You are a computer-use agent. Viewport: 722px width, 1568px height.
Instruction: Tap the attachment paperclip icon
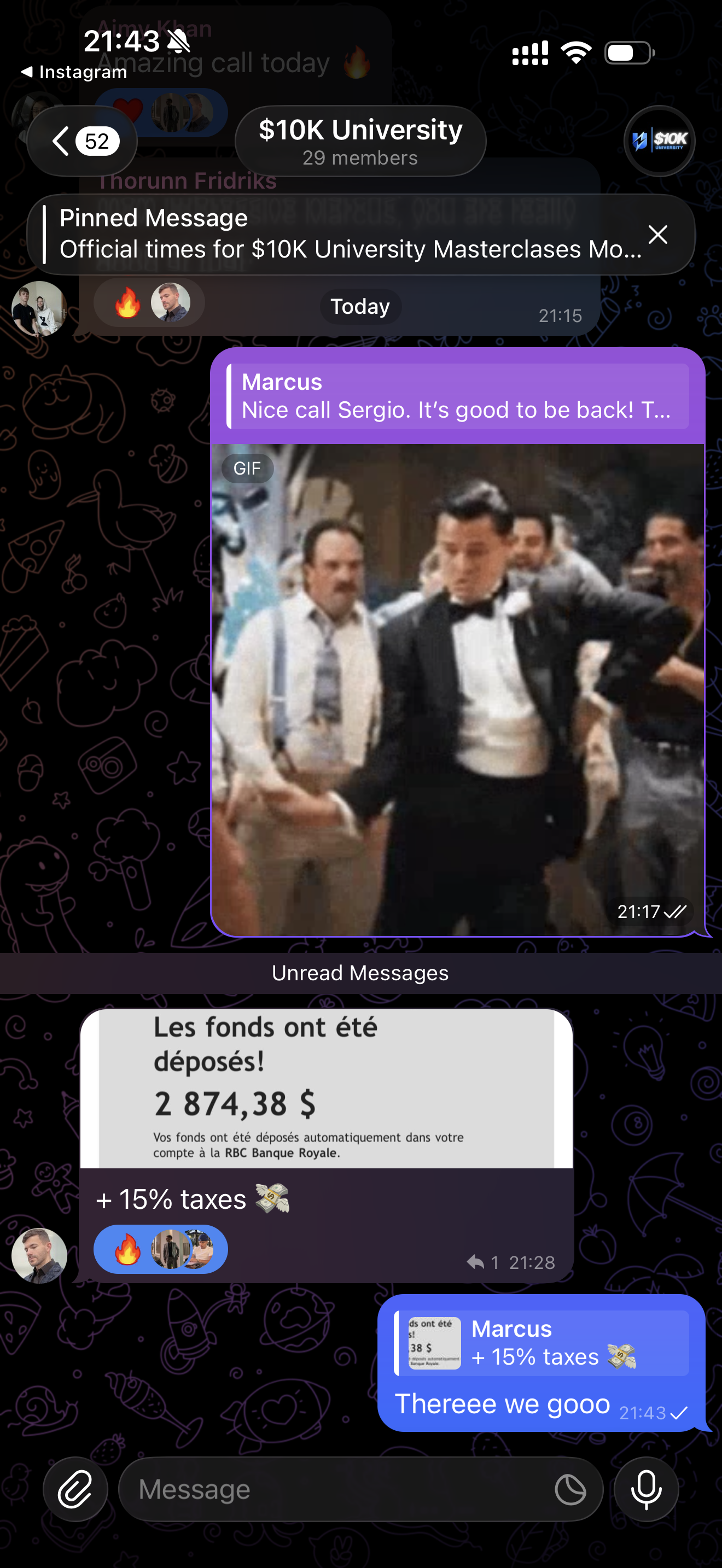pos(75,1489)
